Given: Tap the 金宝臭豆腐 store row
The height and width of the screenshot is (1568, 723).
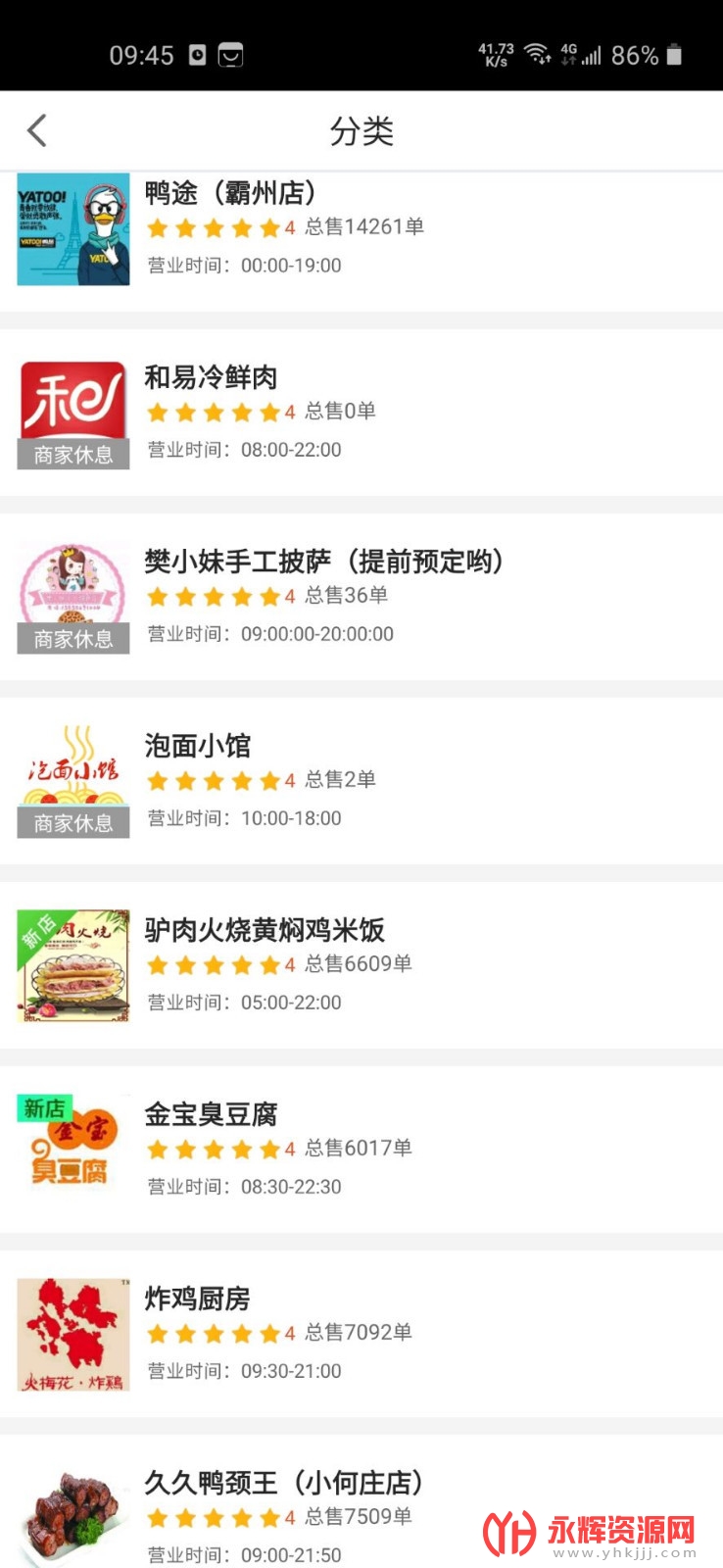Looking at the screenshot, I should (212, 1114).
